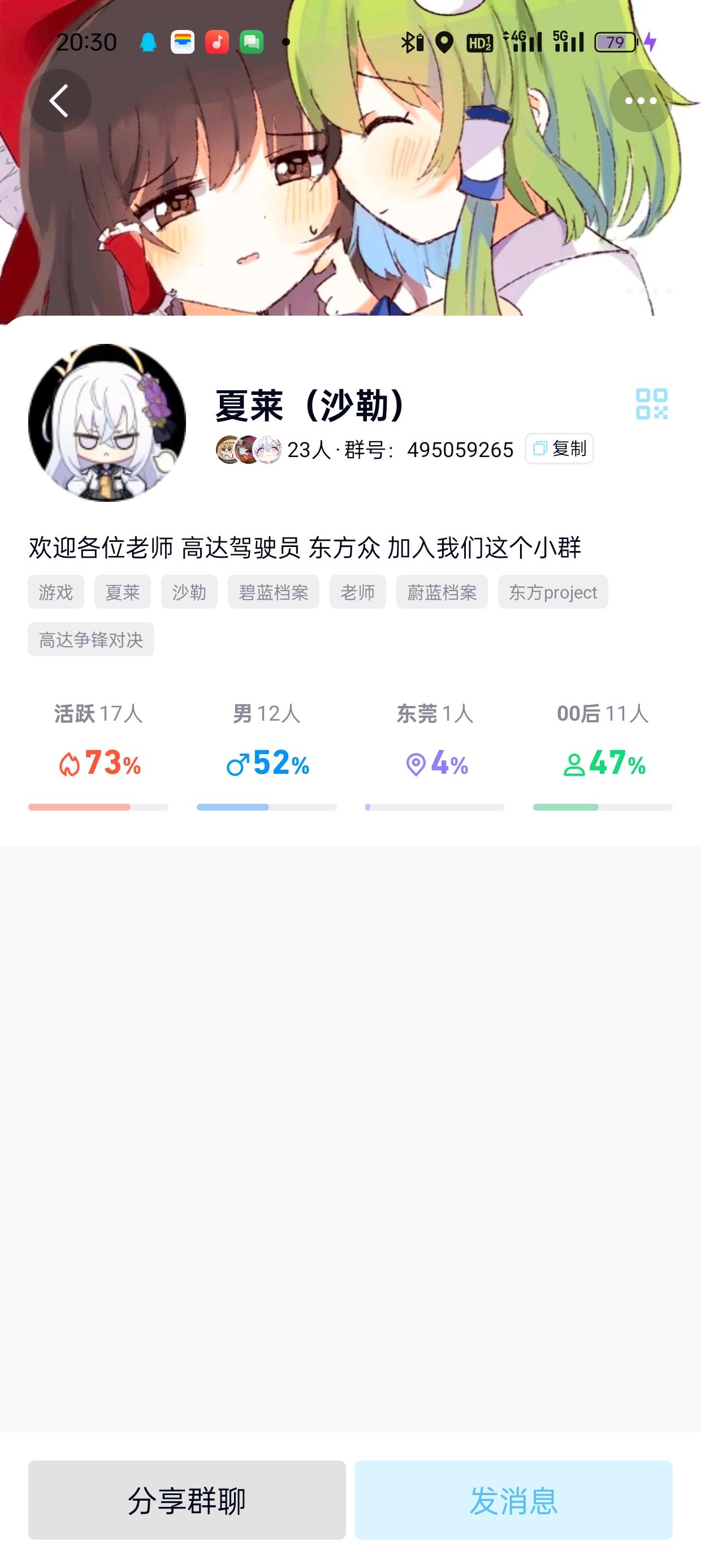
Task: Tap the male symbol icon beside 52%
Action: coord(238,766)
